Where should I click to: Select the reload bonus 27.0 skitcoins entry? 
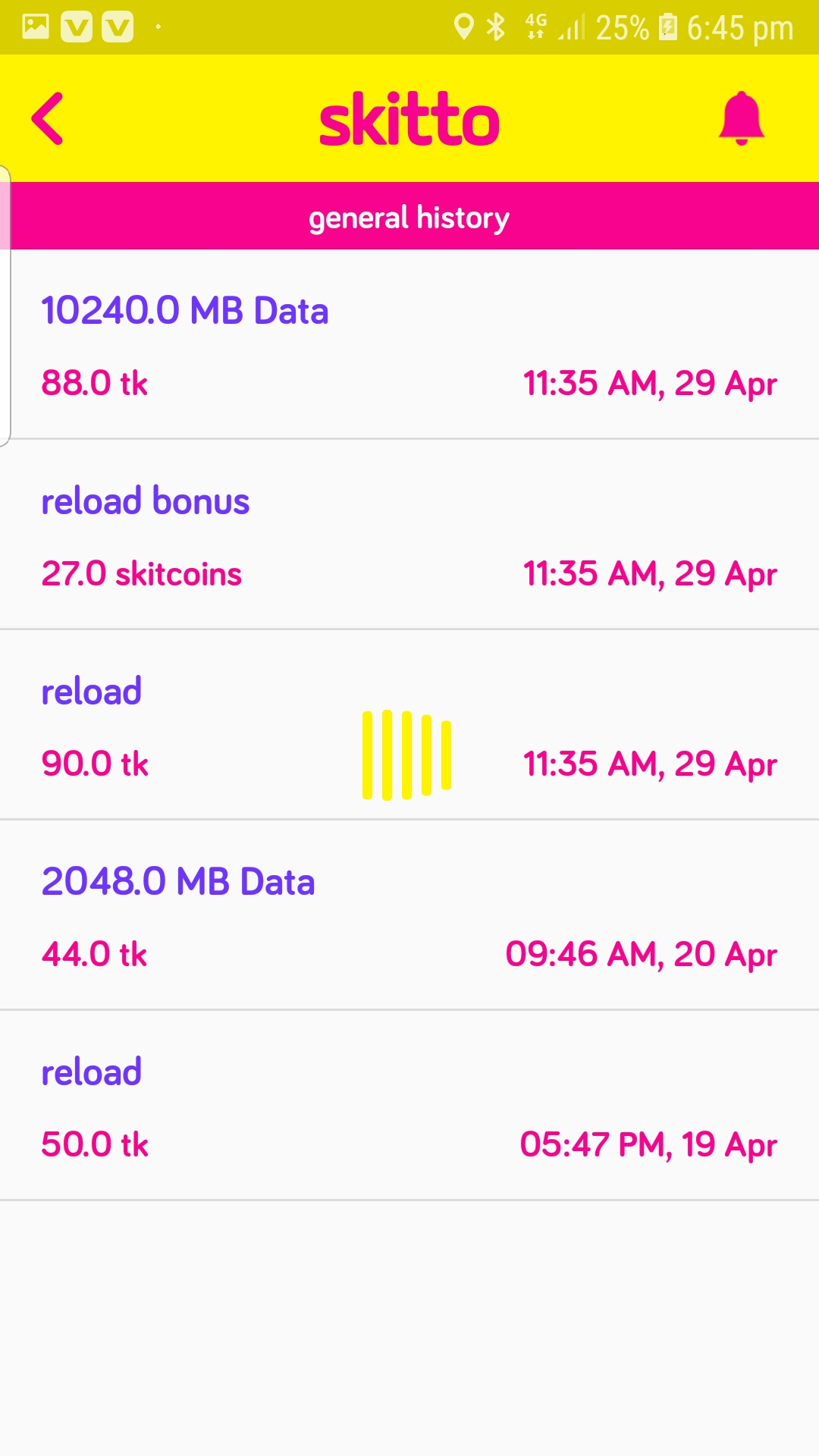click(x=409, y=535)
